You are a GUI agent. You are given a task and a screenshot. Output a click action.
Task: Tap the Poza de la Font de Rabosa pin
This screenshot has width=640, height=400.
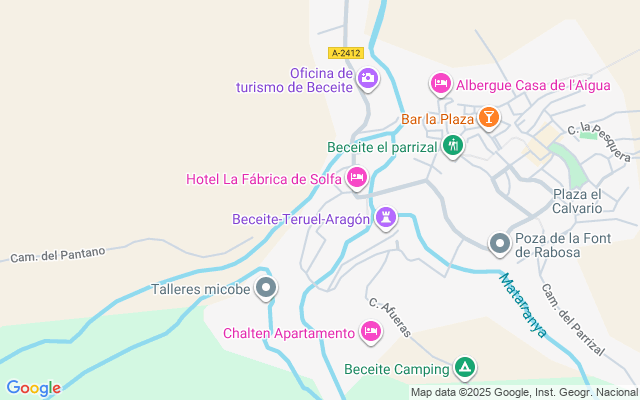tap(500, 244)
